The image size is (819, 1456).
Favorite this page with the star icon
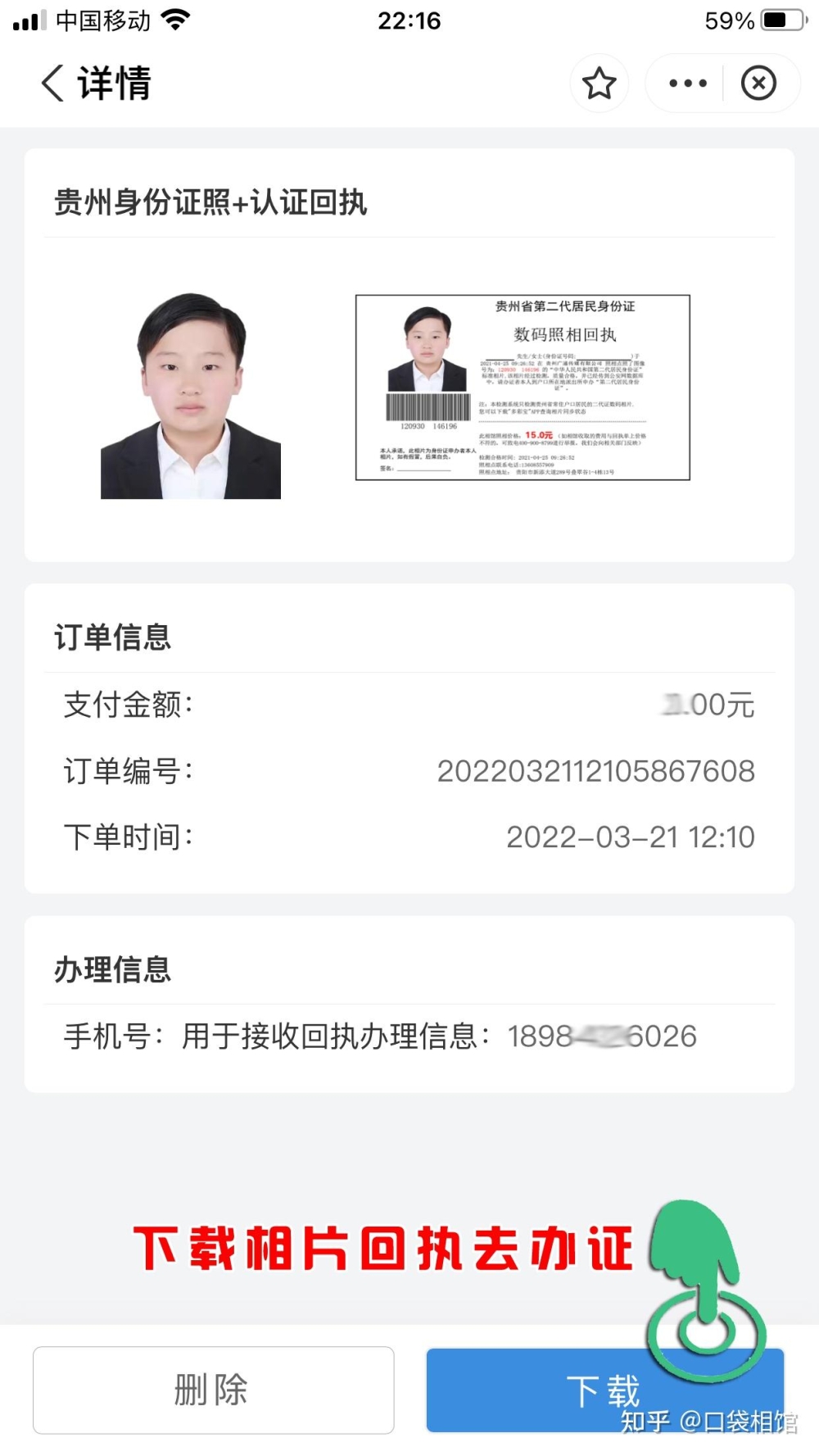click(x=599, y=84)
